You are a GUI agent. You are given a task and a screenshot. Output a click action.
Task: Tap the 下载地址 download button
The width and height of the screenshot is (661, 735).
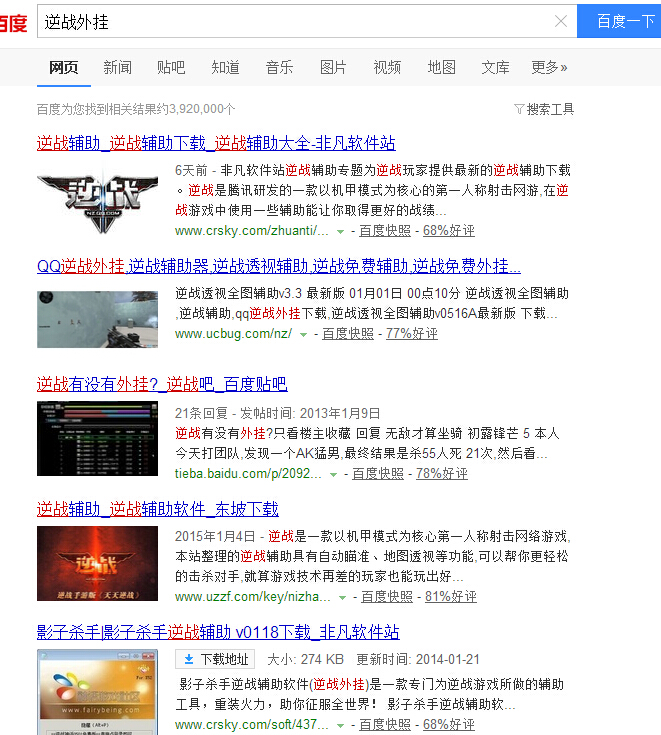pos(217,659)
